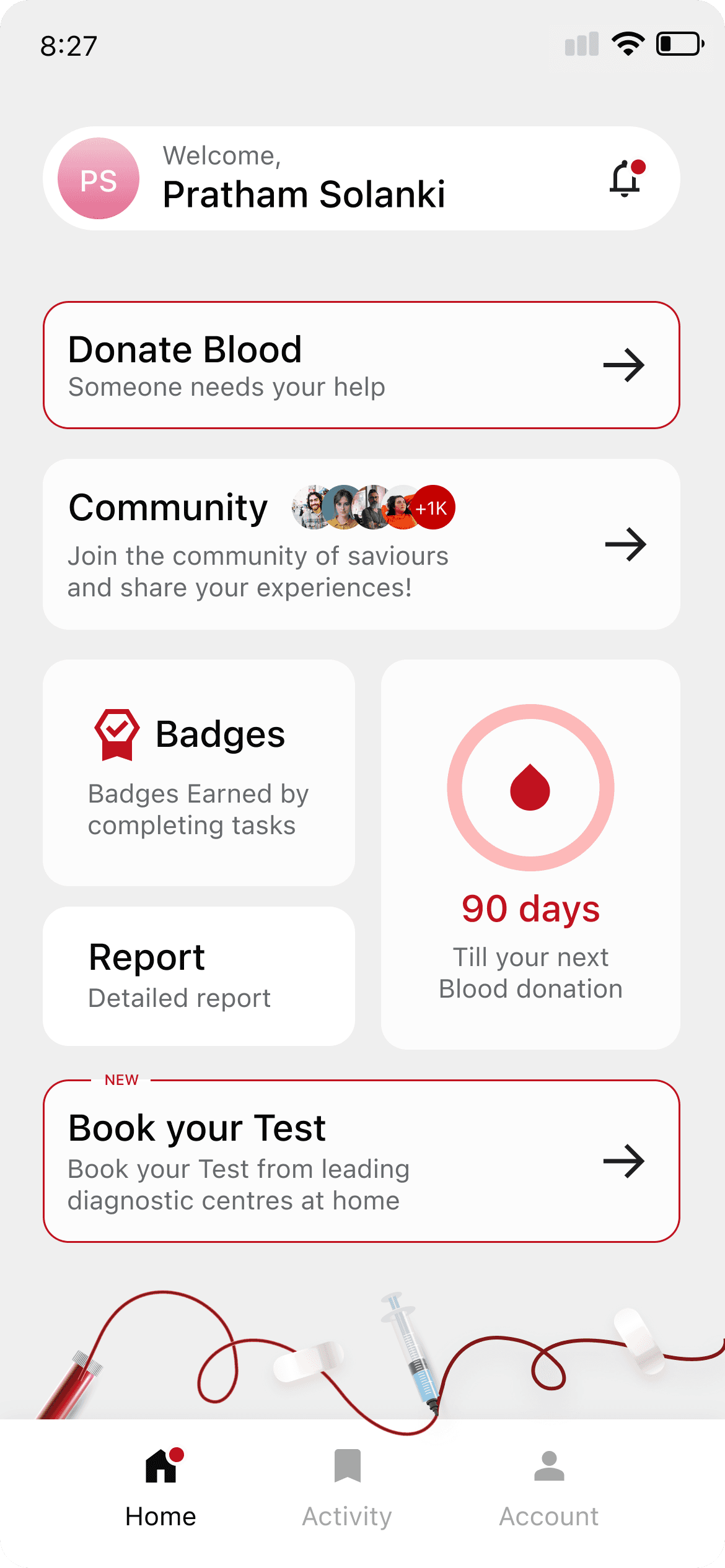The height and width of the screenshot is (1568, 725).
Task: Open the 90 days donation countdown card
Action: (x=530, y=854)
